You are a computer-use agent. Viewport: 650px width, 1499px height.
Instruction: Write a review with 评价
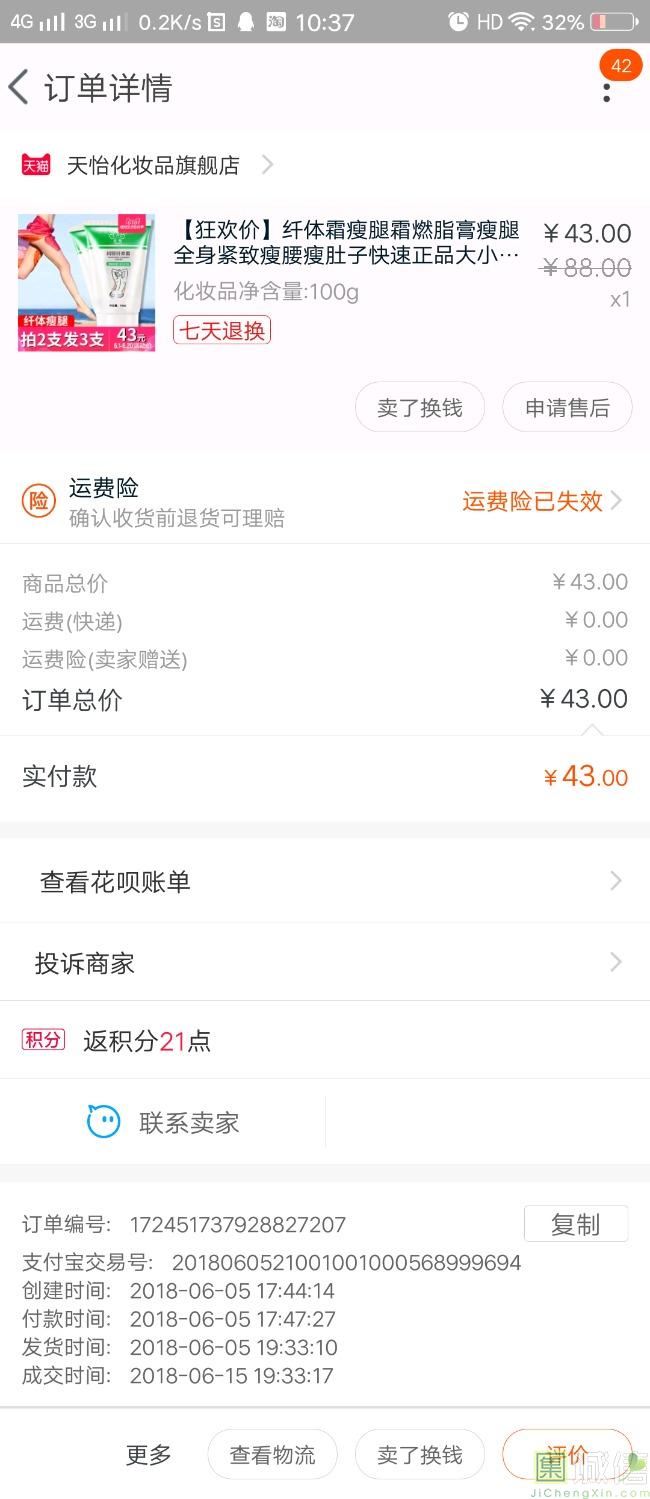566,1455
